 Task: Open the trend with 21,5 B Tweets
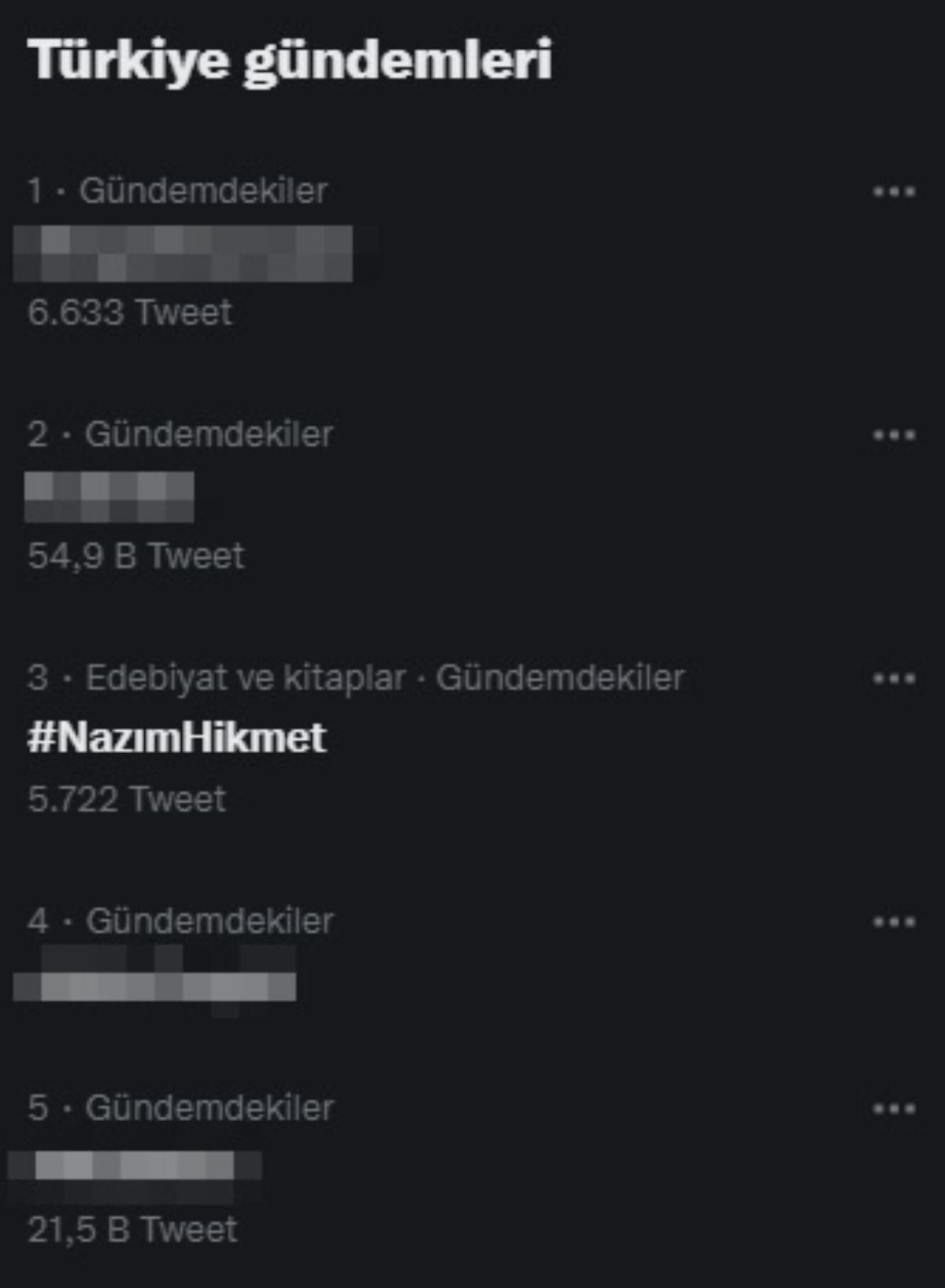click(x=134, y=1167)
